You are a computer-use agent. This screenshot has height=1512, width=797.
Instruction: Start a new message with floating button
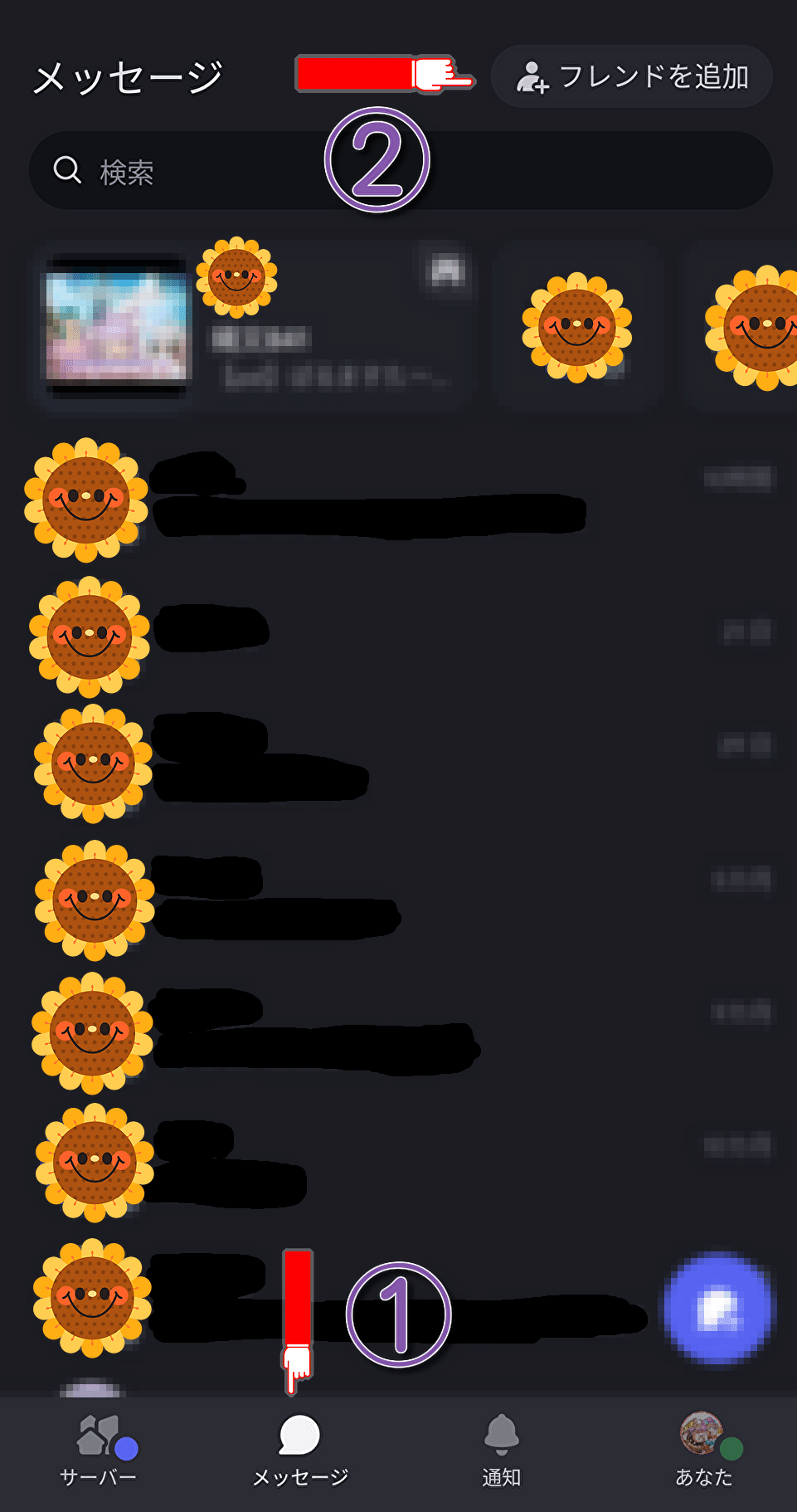(x=718, y=1307)
